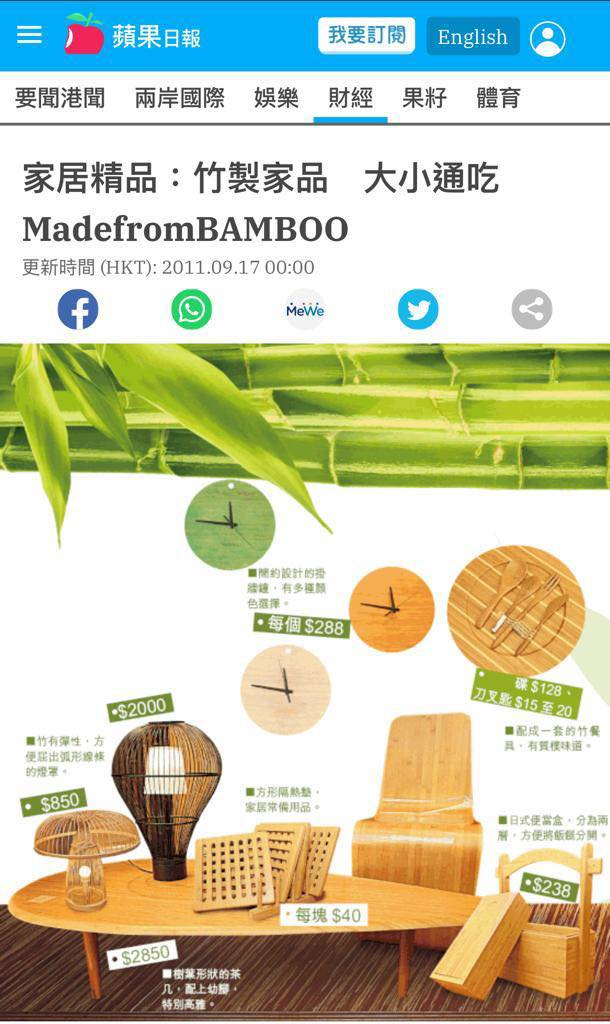
Task: Tap the Apple Daily logo to go home
Action: (132, 36)
